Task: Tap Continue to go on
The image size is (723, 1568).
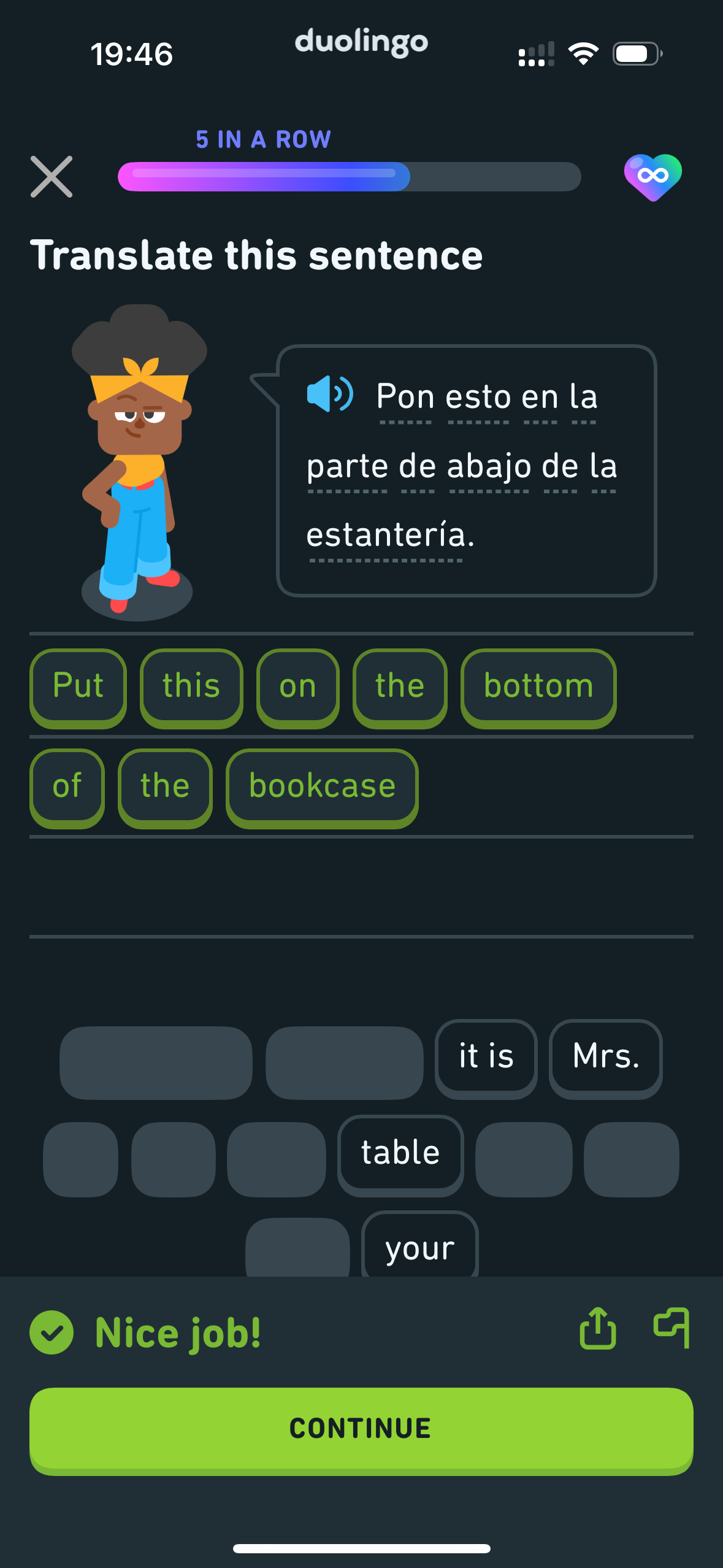Action: [361, 1429]
